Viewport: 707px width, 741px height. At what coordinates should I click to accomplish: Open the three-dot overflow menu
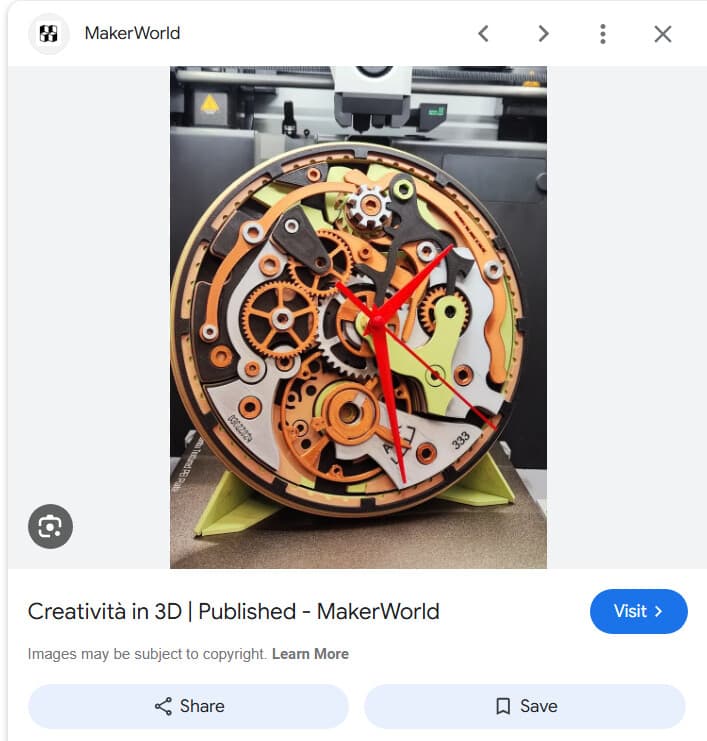[x=602, y=34]
